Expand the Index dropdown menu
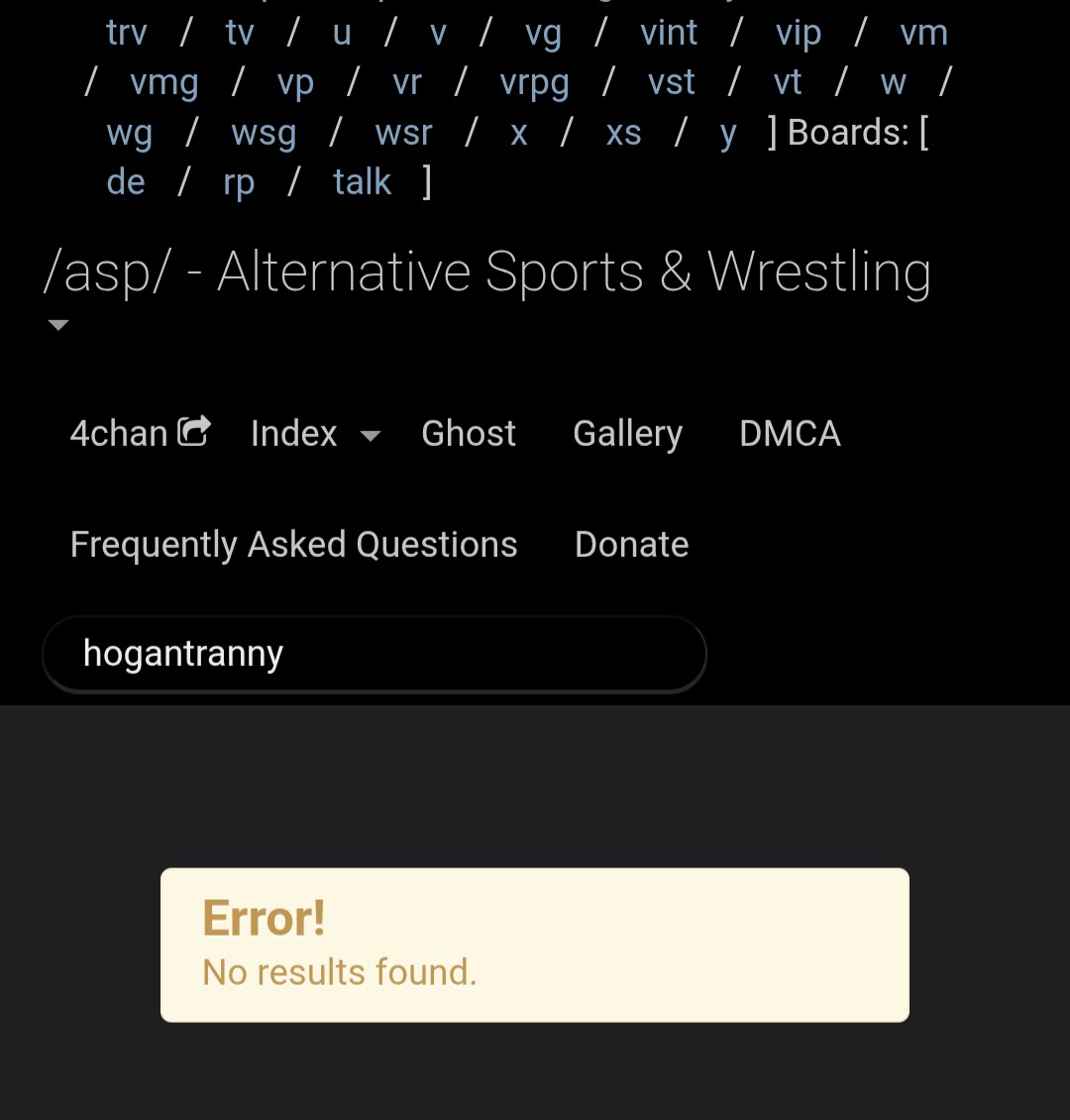 [x=314, y=433]
